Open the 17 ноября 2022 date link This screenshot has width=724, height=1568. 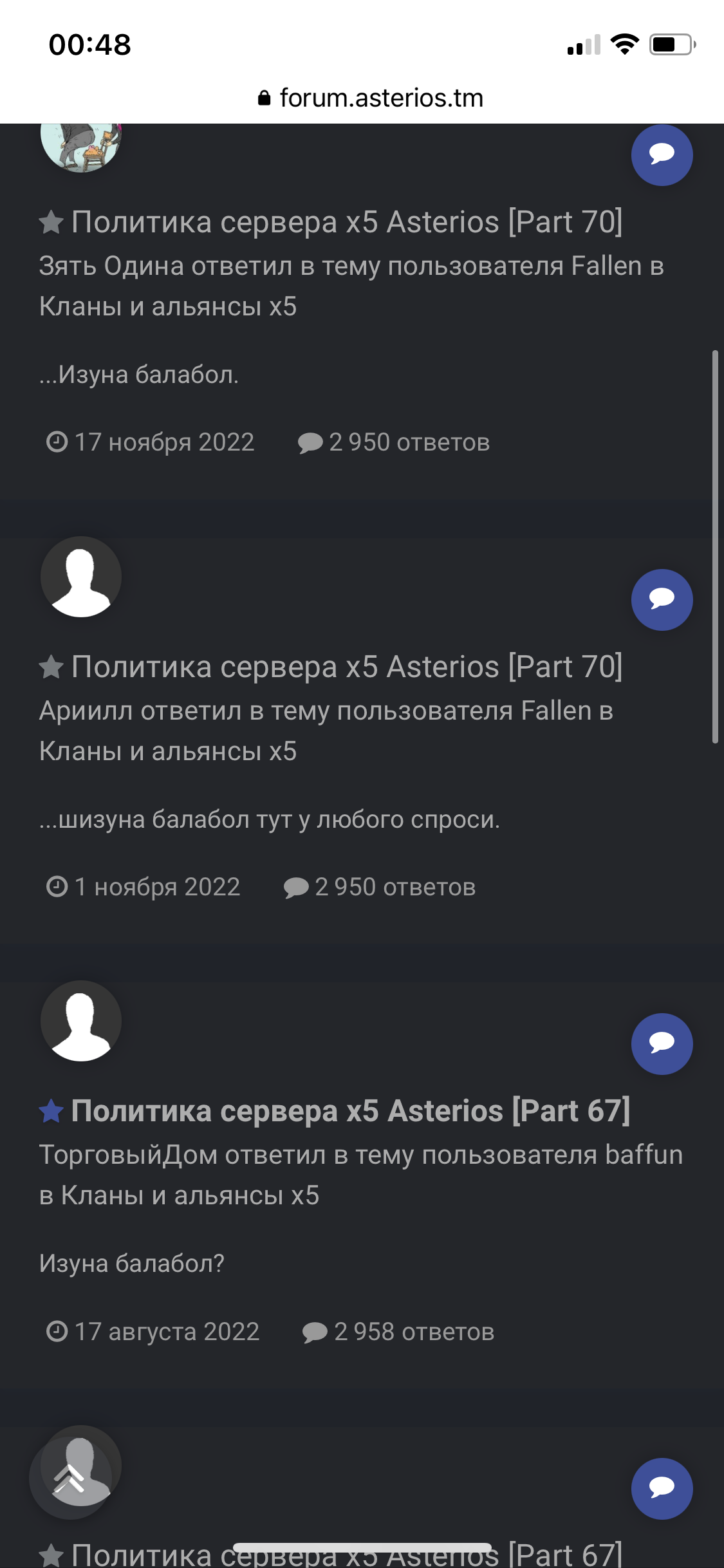164,442
